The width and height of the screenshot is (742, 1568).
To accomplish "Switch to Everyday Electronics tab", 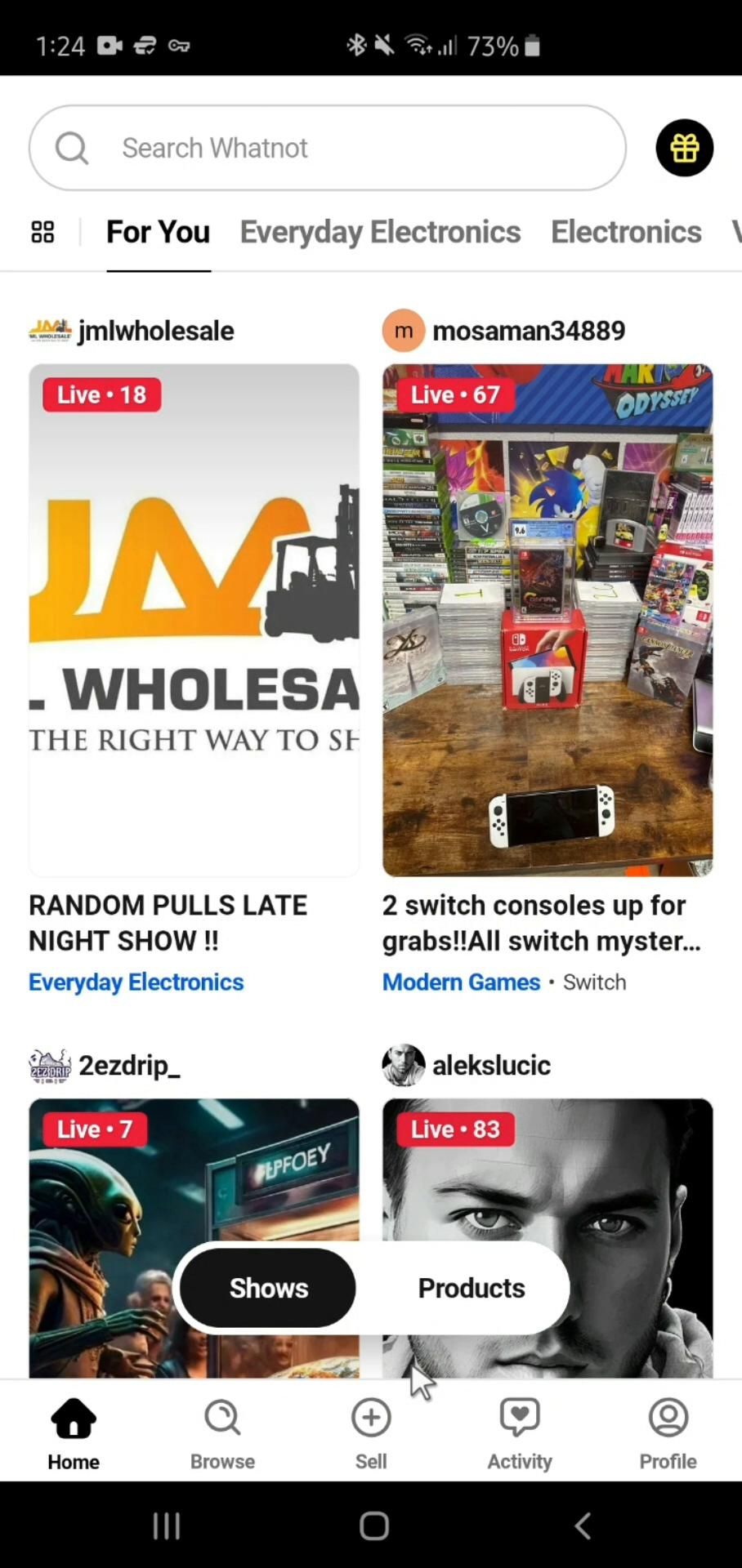I will (x=380, y=232).
